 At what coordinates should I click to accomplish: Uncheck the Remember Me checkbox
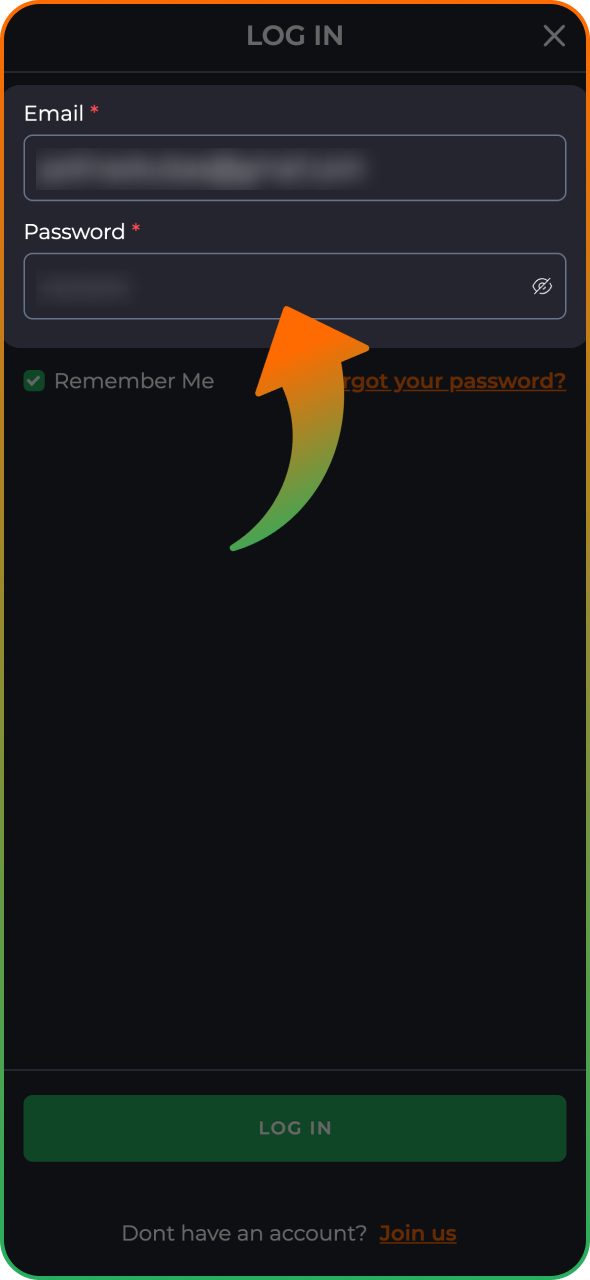pos(34,381)
